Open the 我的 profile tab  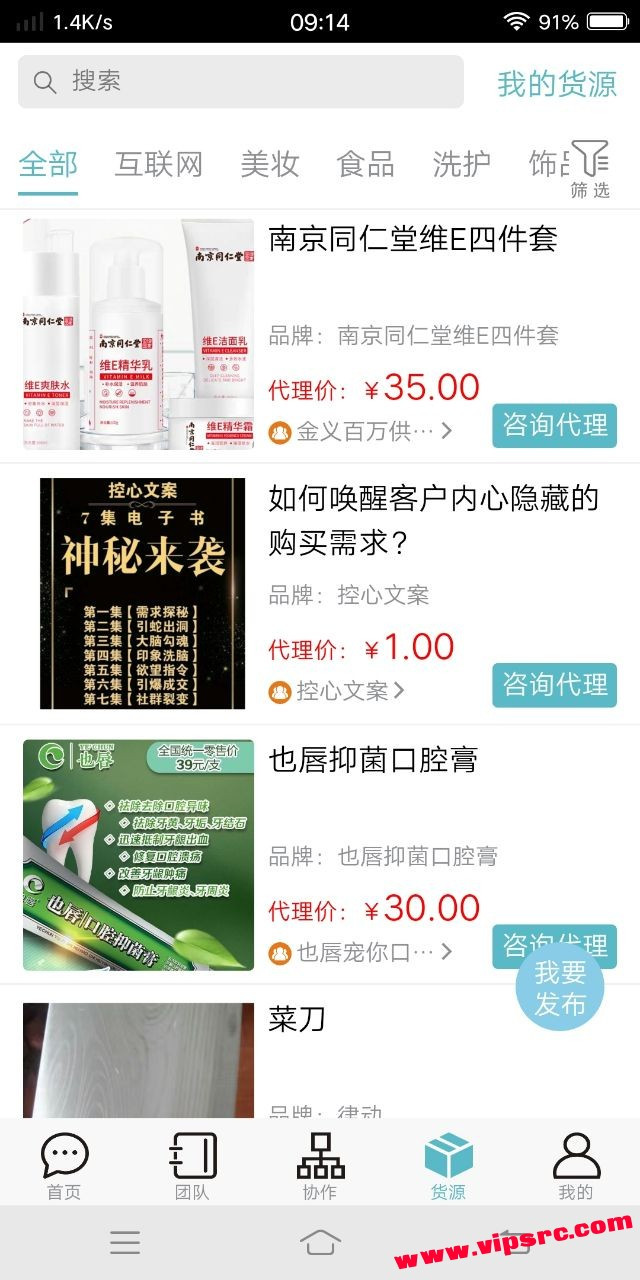coord(576,1166)
